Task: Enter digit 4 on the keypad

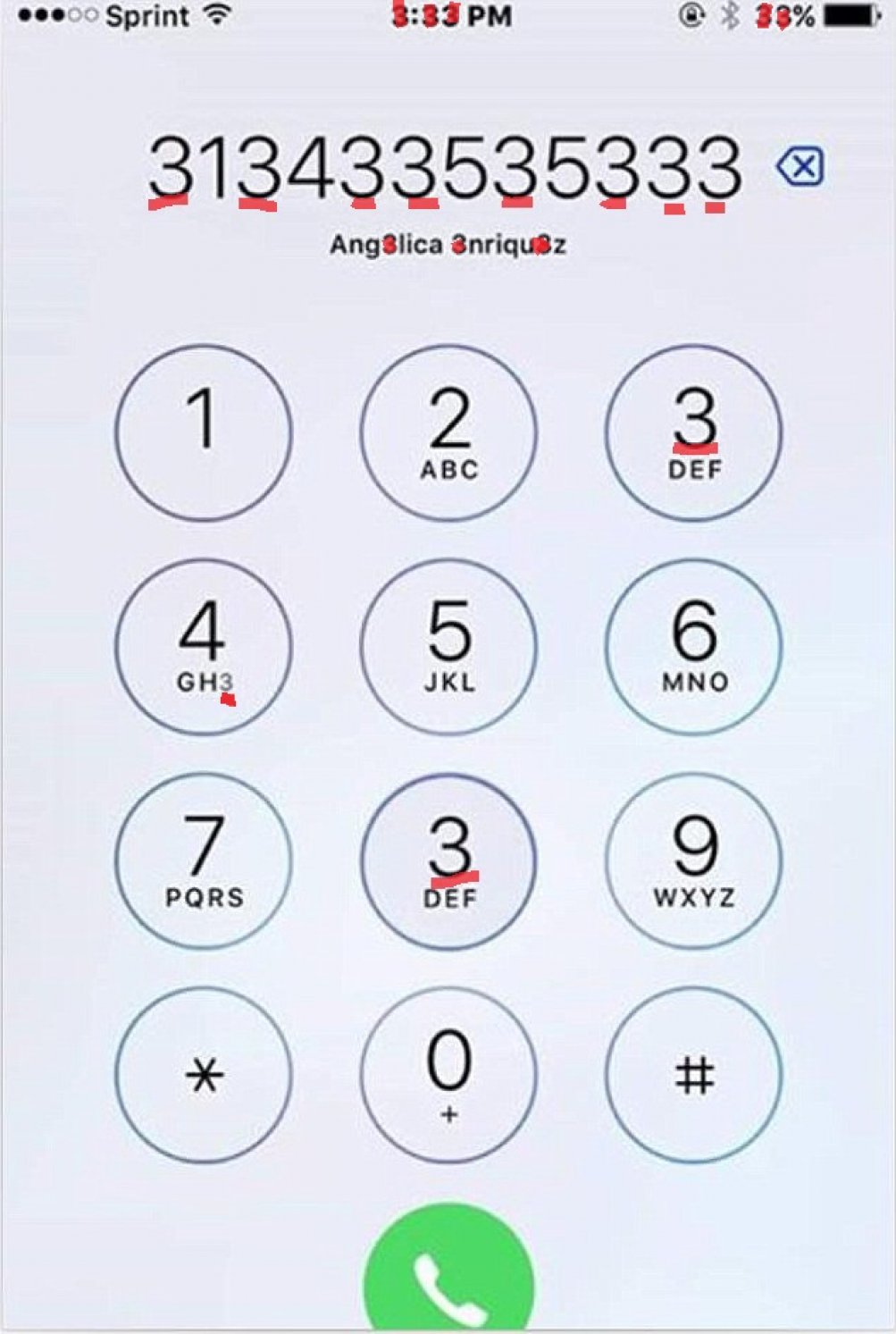Action: 204,646
